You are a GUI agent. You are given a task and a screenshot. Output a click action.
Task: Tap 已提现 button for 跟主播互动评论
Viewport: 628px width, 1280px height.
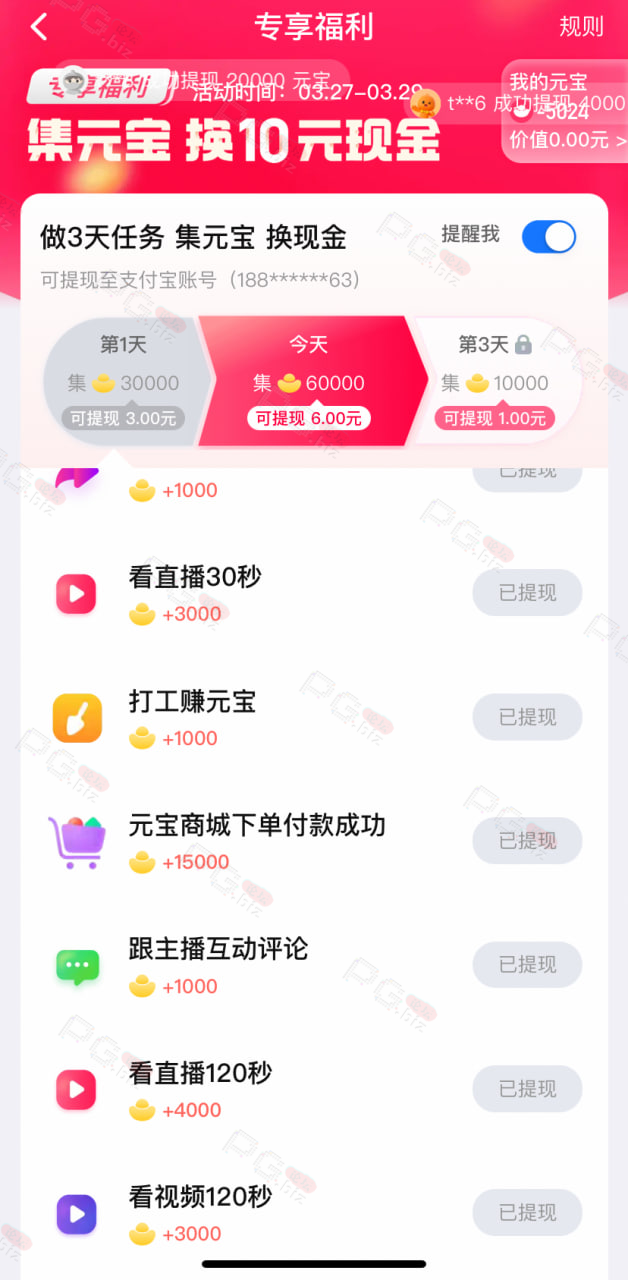[527, 965]
